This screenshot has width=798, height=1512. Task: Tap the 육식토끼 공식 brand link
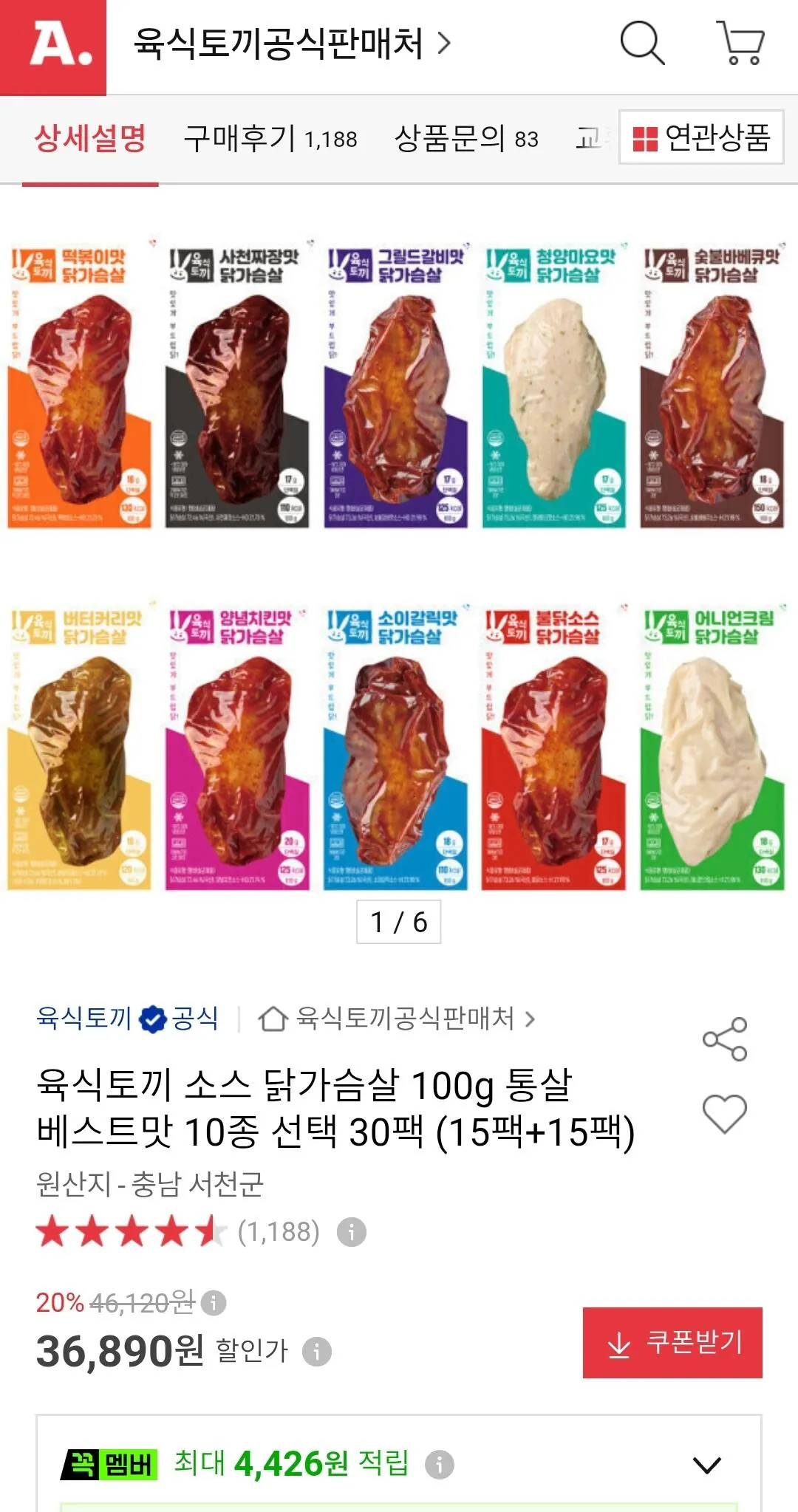128,1019
